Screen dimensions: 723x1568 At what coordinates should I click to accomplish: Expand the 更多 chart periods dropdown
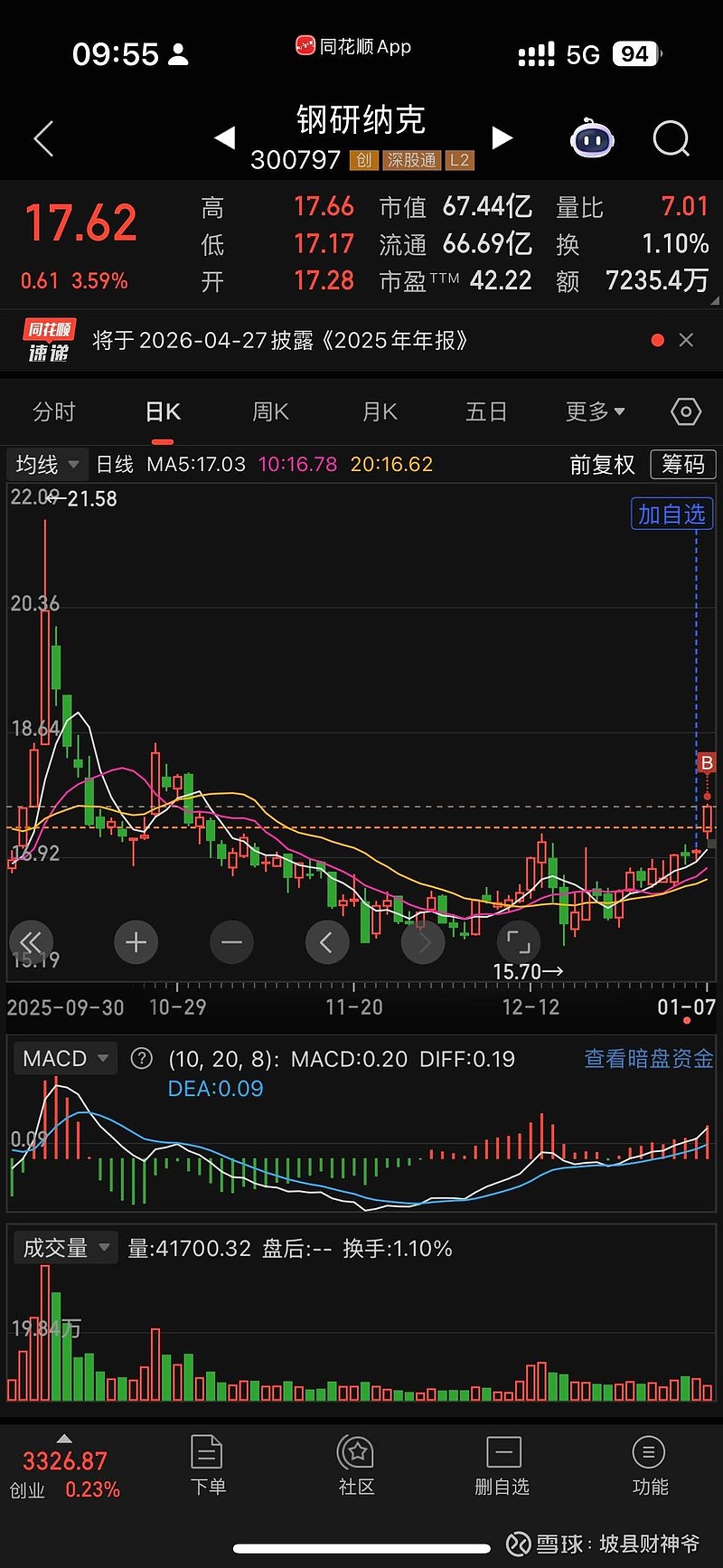click(595, 412)
